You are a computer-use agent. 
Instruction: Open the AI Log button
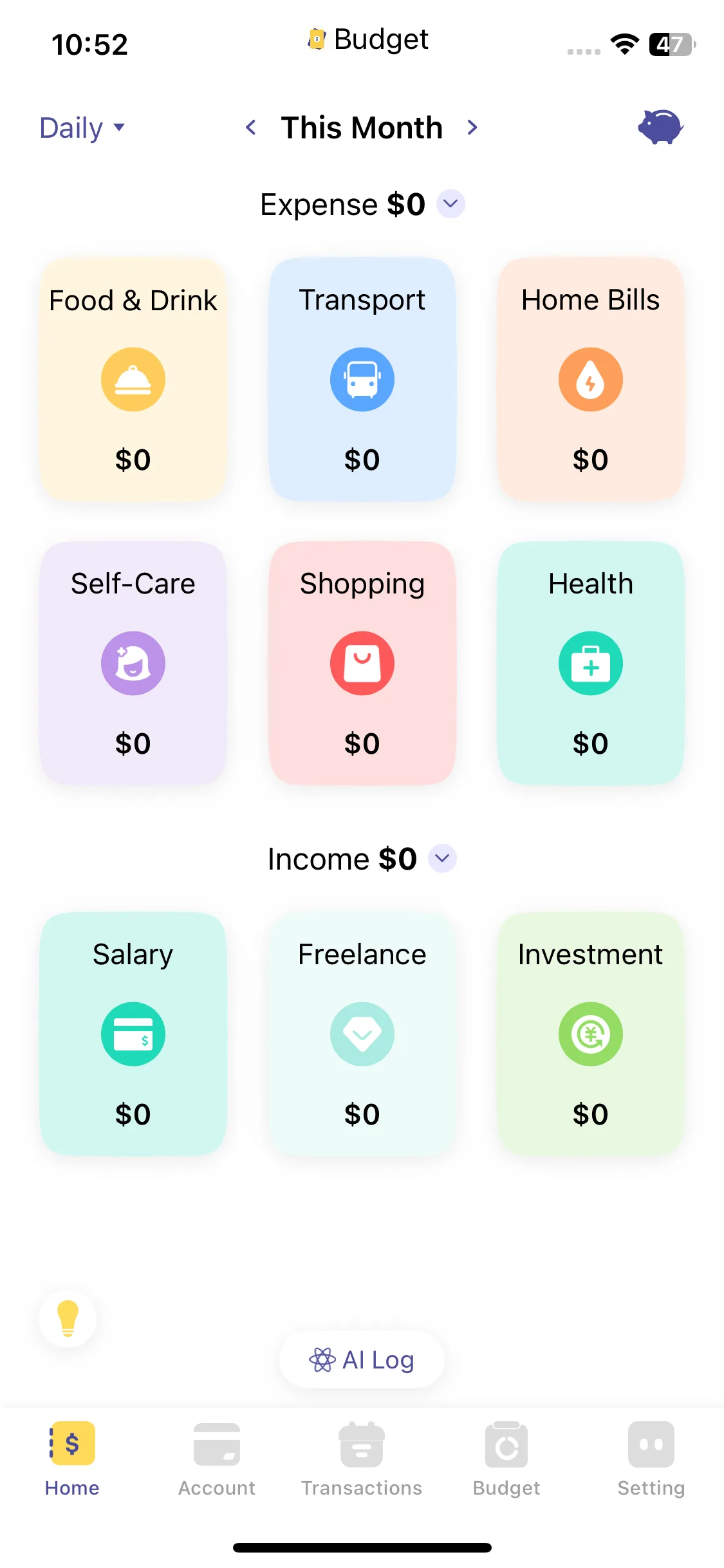362,1359
